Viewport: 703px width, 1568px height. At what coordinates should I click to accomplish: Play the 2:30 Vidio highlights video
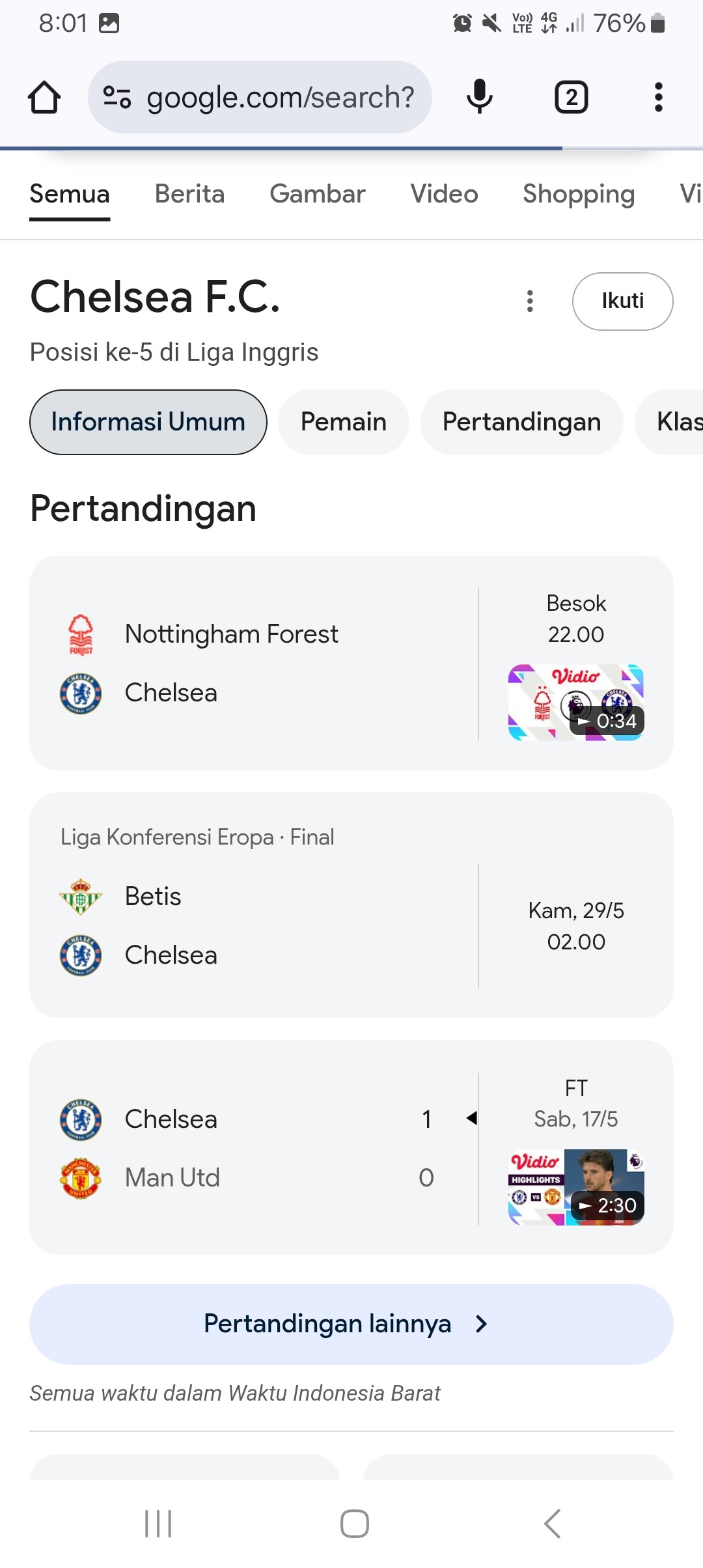pos(576,1187)
